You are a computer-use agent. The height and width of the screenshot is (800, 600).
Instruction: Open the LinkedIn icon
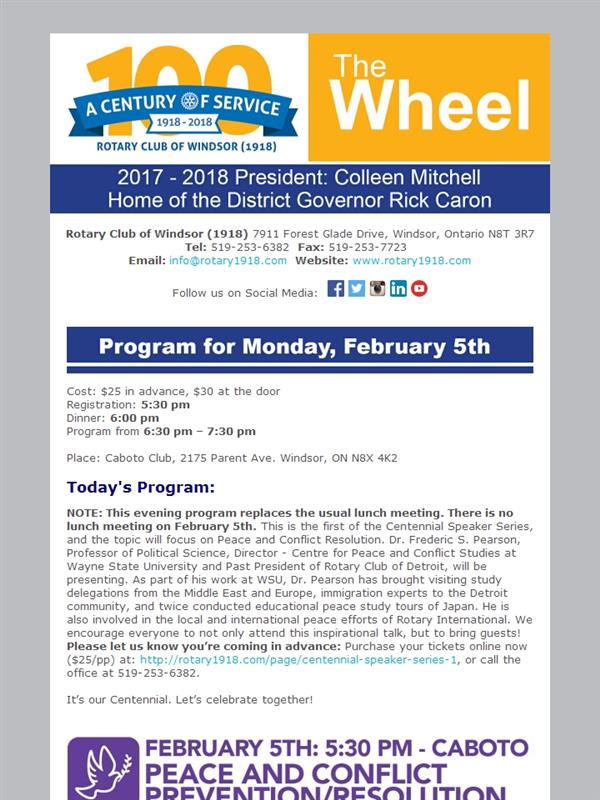[x=398, y=288]
